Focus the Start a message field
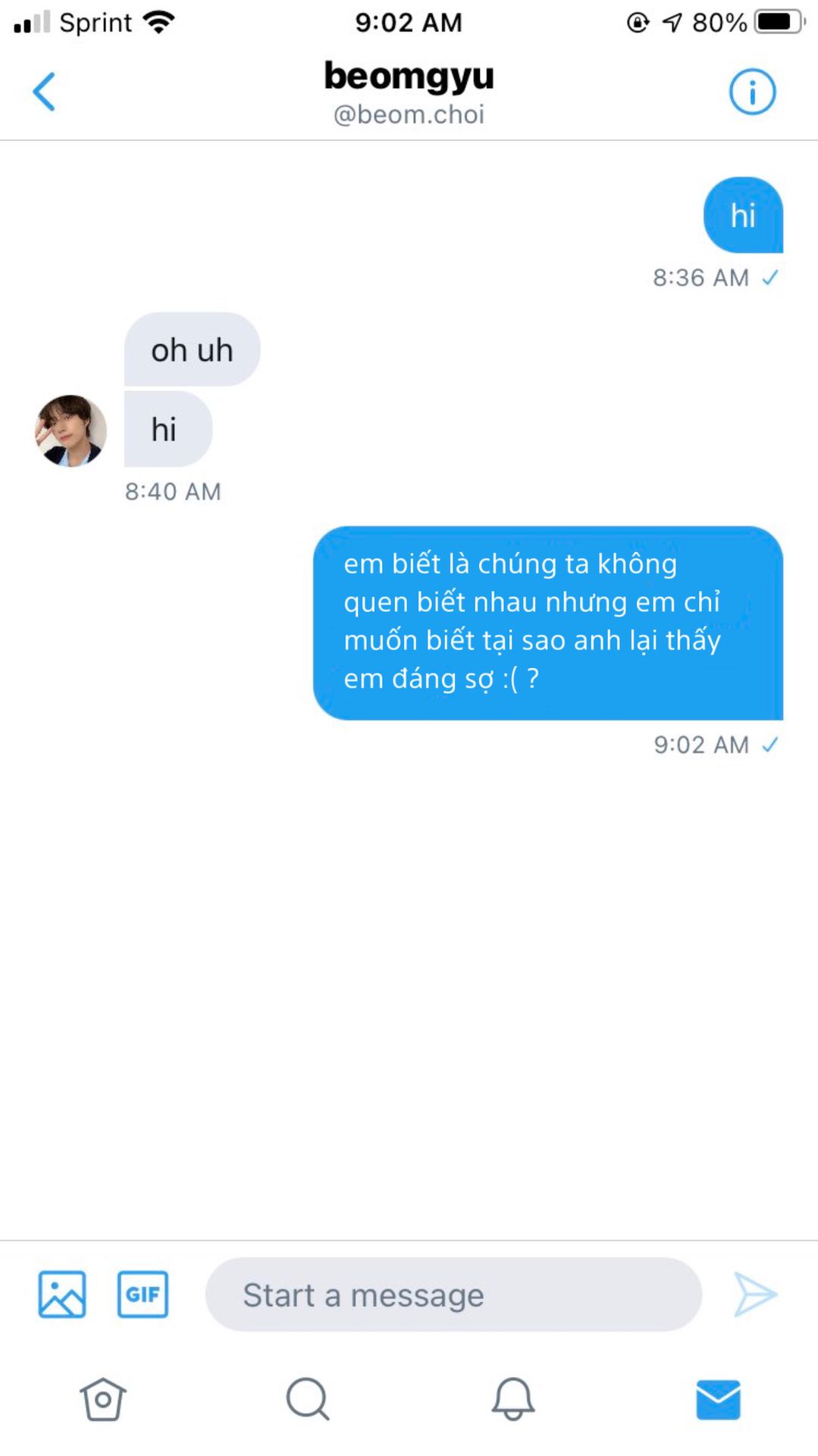This screenshot has width=818, height=1456. [453, 1294]
